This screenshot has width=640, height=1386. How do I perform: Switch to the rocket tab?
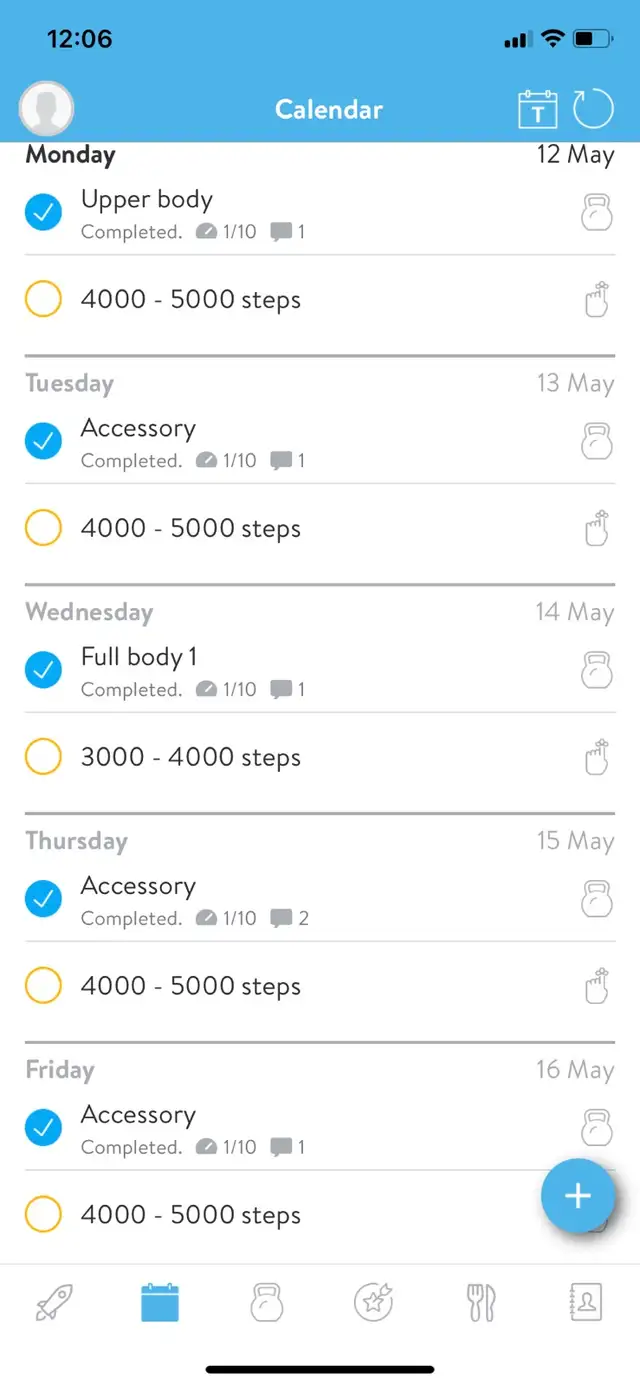54,1303
